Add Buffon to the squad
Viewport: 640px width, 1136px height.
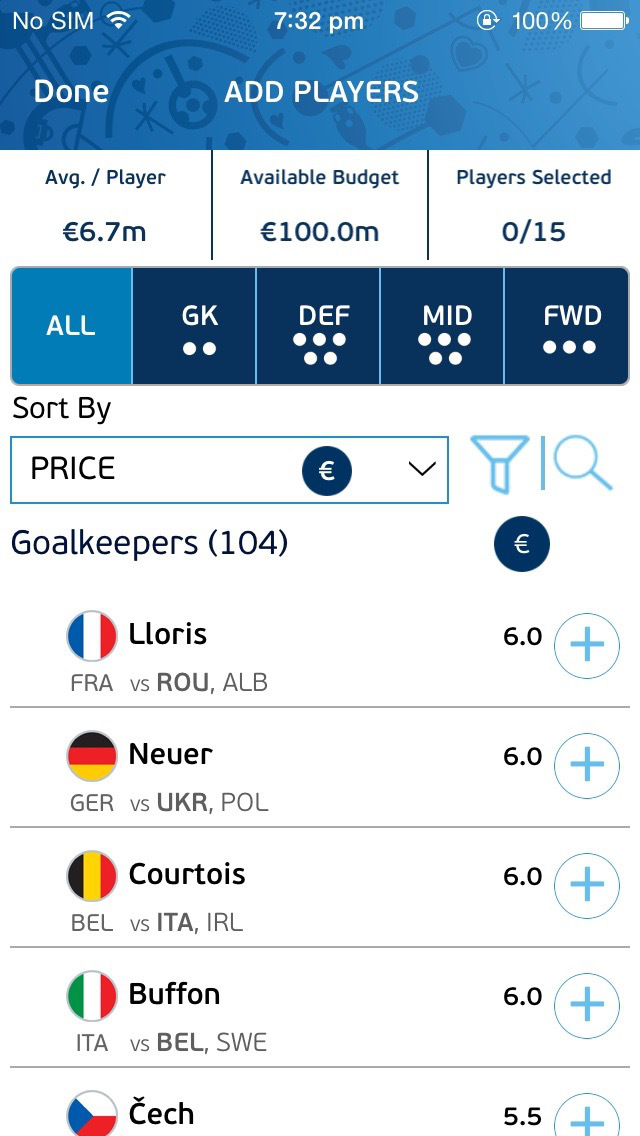[x=587, y=1005]
